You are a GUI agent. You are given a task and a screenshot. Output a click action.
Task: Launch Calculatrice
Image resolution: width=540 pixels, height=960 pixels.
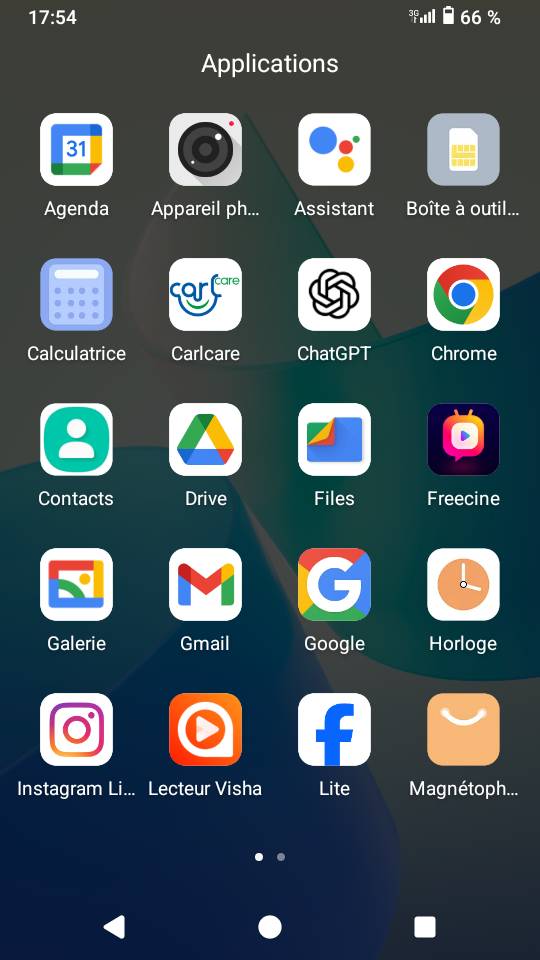77,294
